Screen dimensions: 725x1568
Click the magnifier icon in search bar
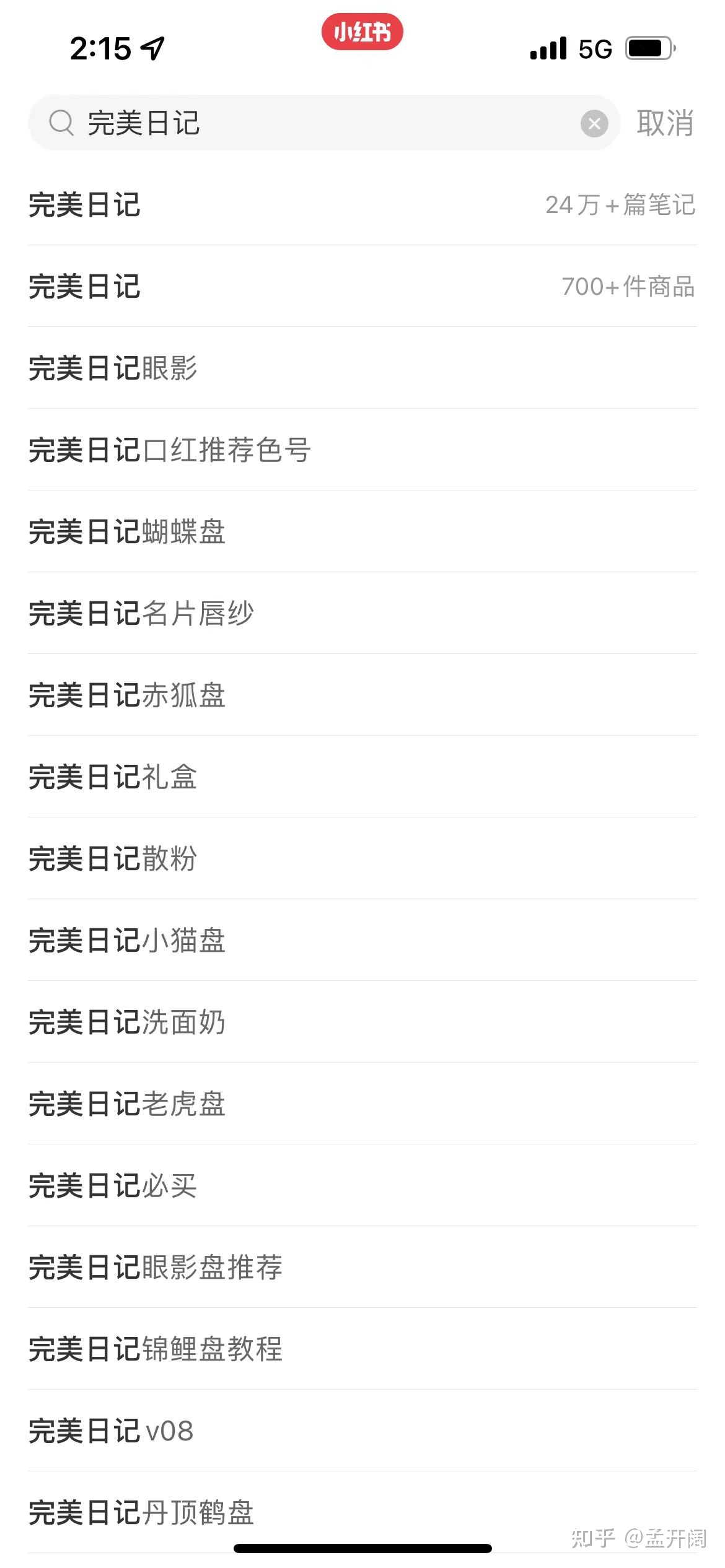[x=61, y=123]
